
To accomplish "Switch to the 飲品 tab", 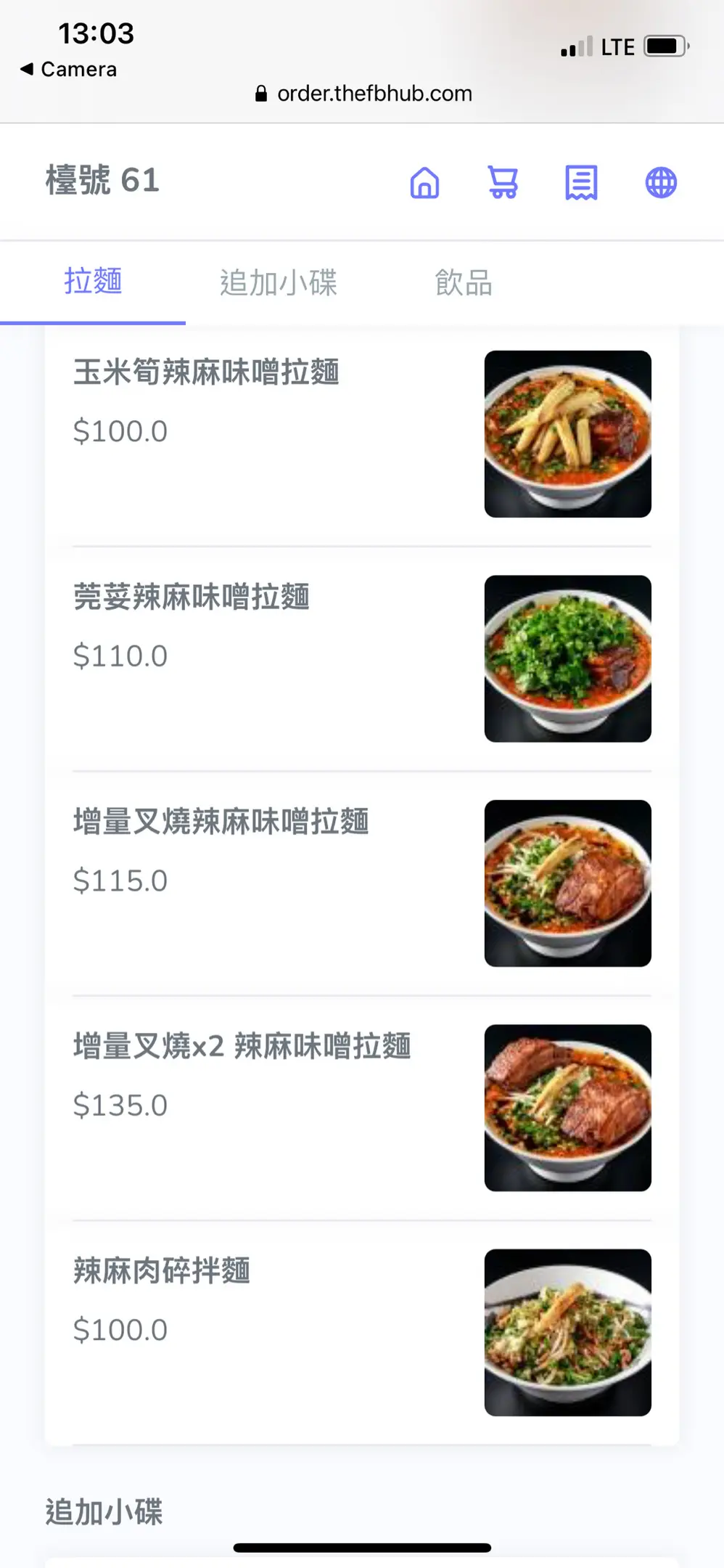I will pos(464,282).
